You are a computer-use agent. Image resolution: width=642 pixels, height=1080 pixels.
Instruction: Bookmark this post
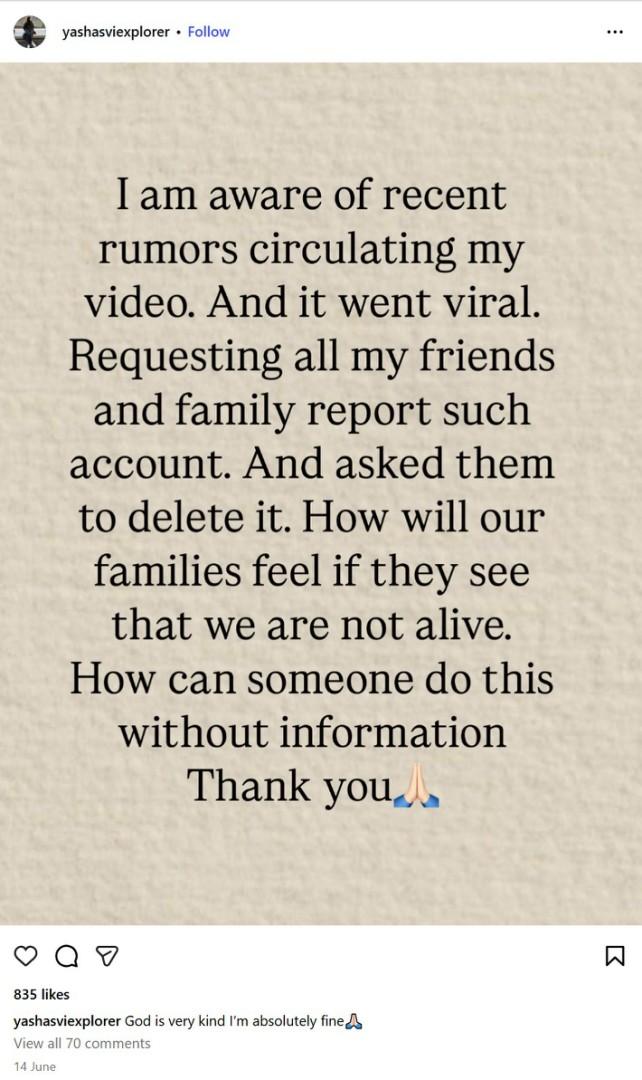(615, 957)
